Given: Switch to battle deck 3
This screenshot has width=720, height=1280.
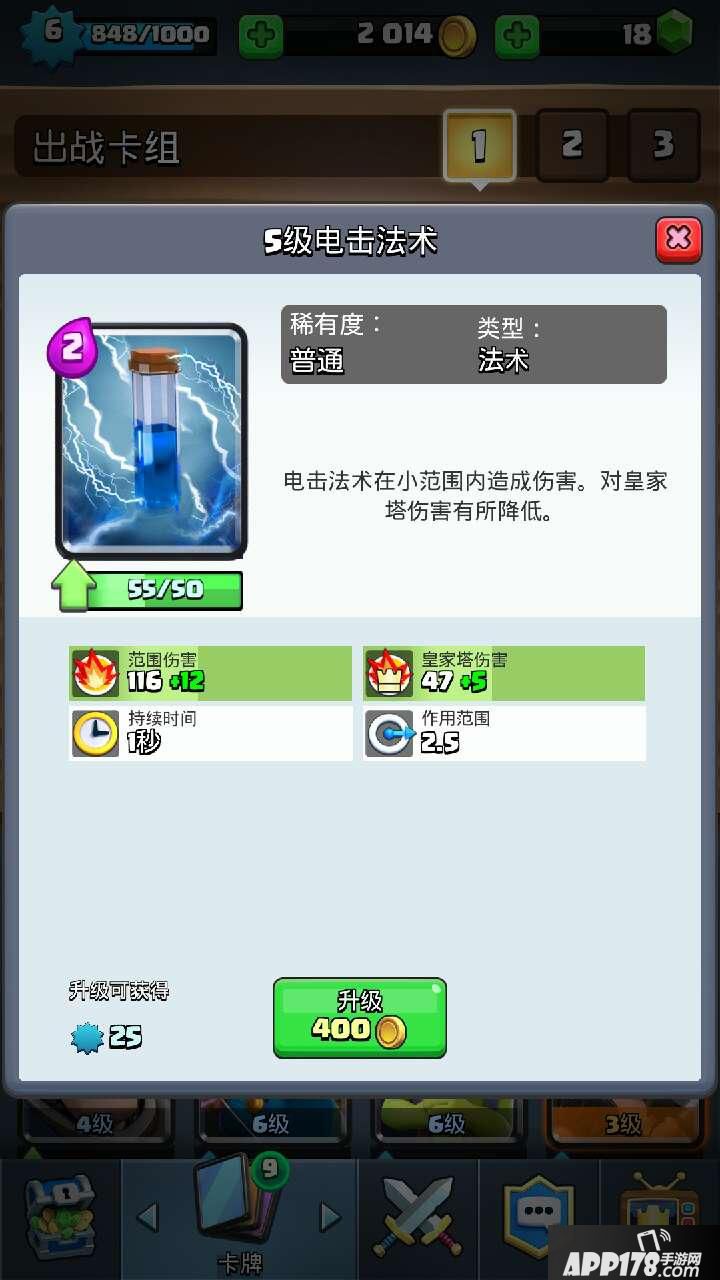Looking at the screenshot, I should pyautogui.click(x=663, y=146).
